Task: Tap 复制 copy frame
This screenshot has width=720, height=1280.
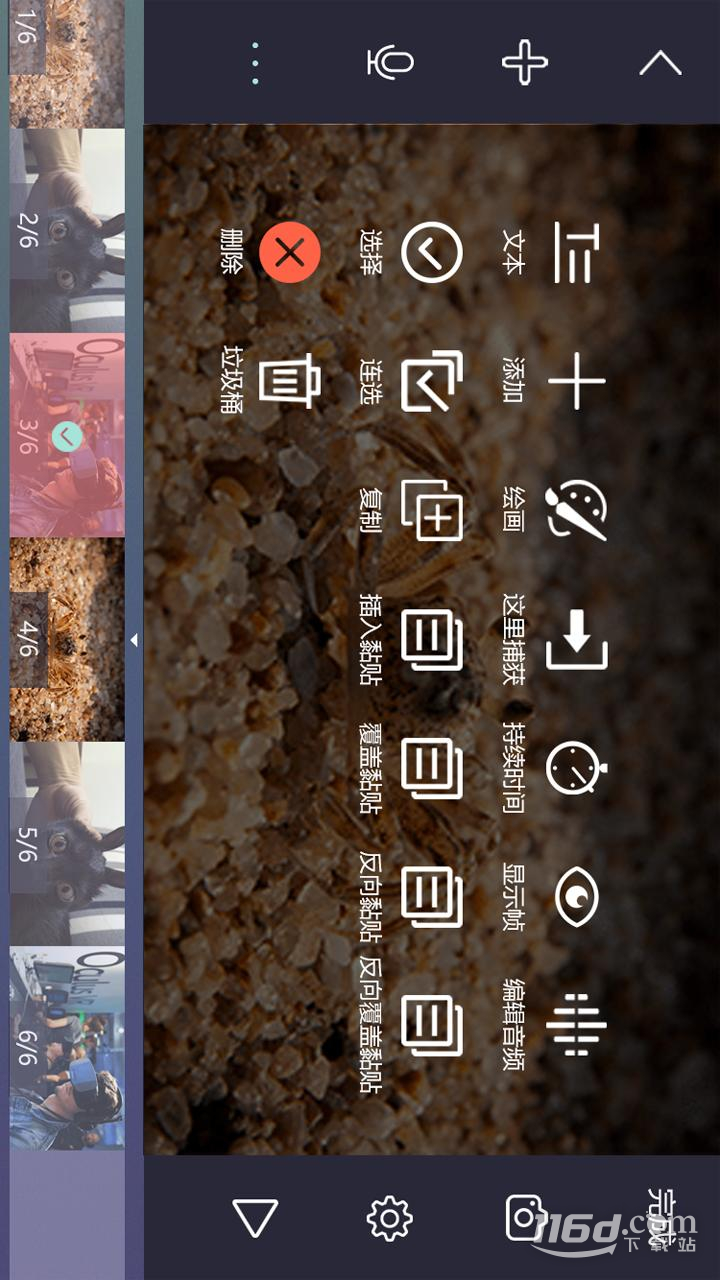Action: point(432,510)
